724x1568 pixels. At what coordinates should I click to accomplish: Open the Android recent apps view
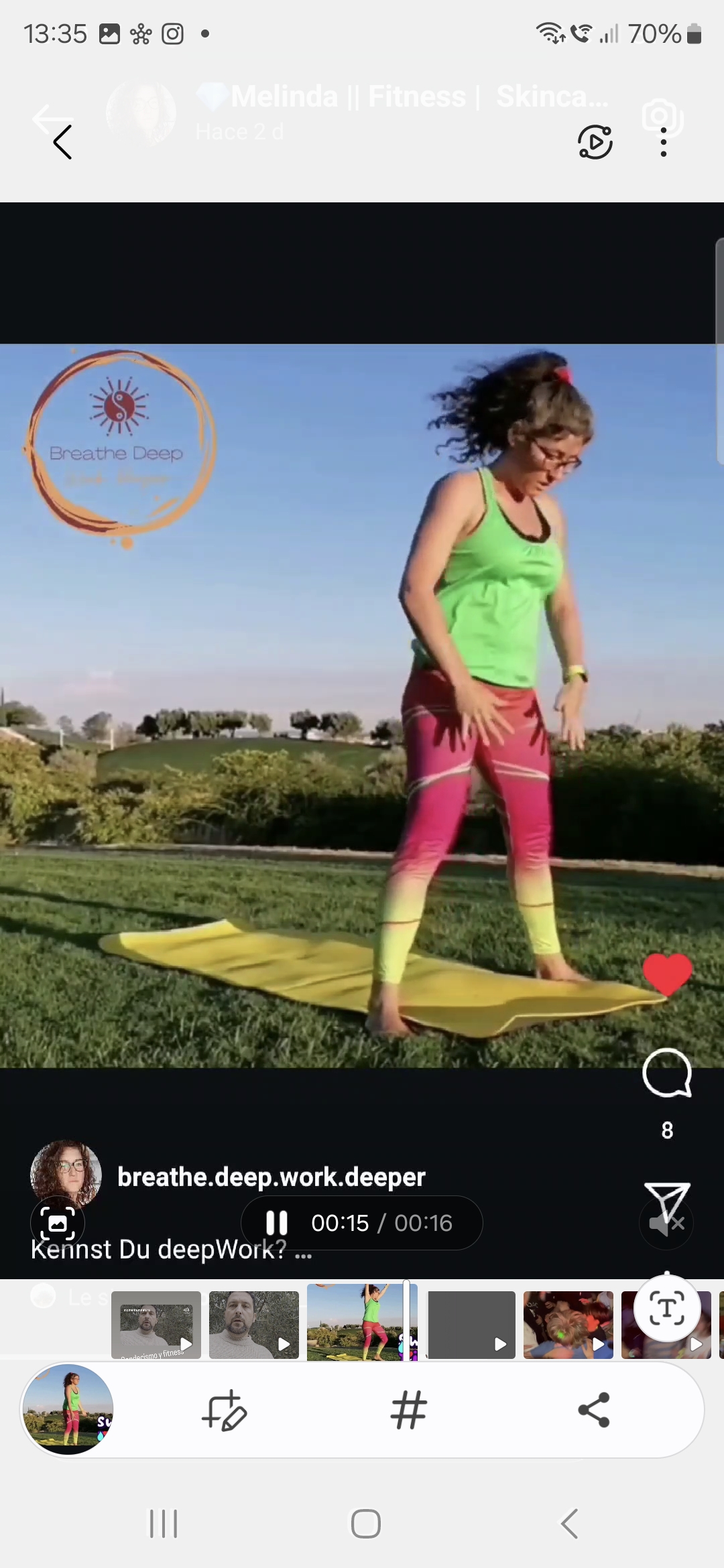click(x=163, y=1524)
